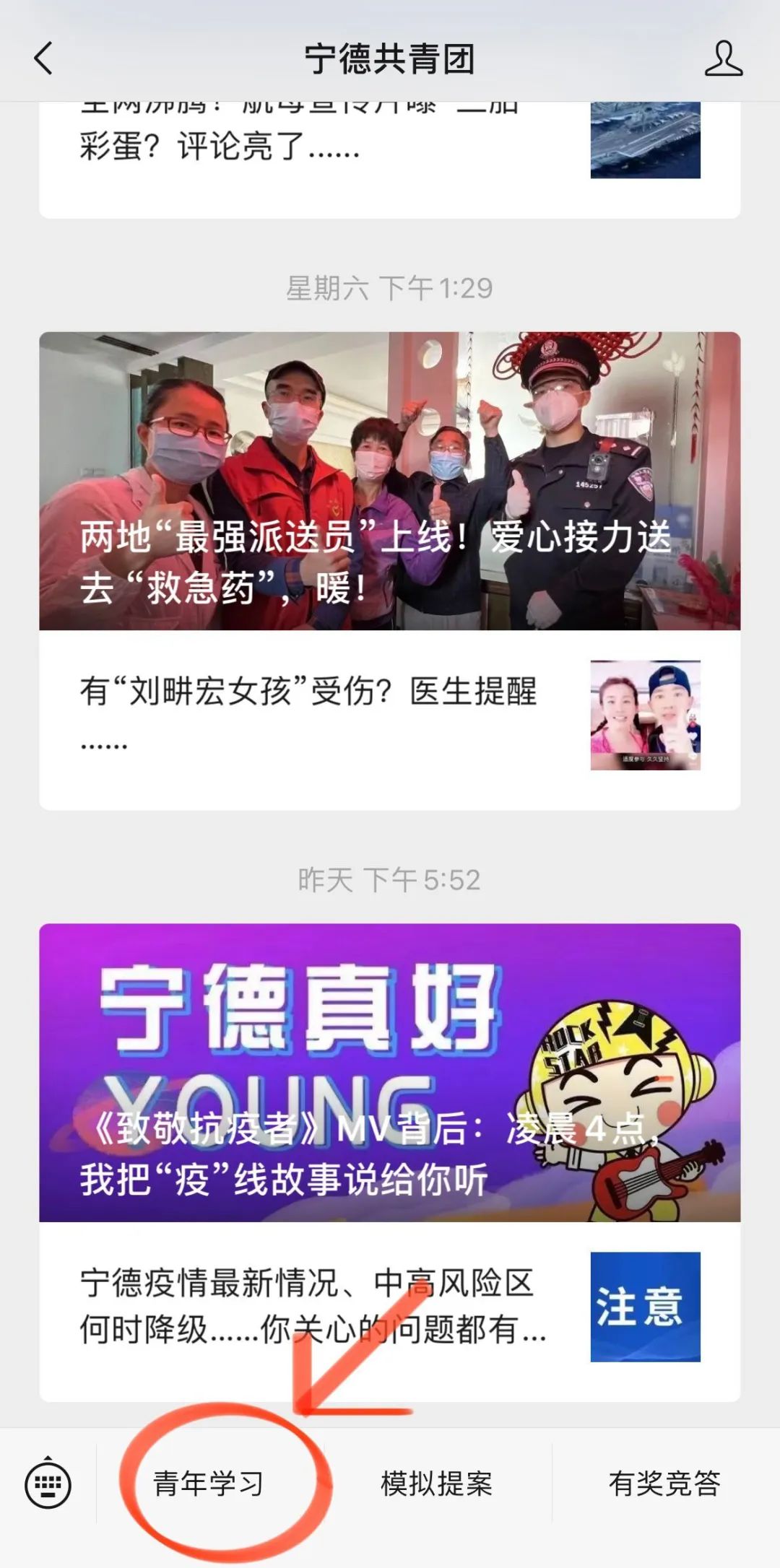This screenshot has width=780, height=1568.
Task: Switch to keyboard input mode
Action: click(48, 1484)
